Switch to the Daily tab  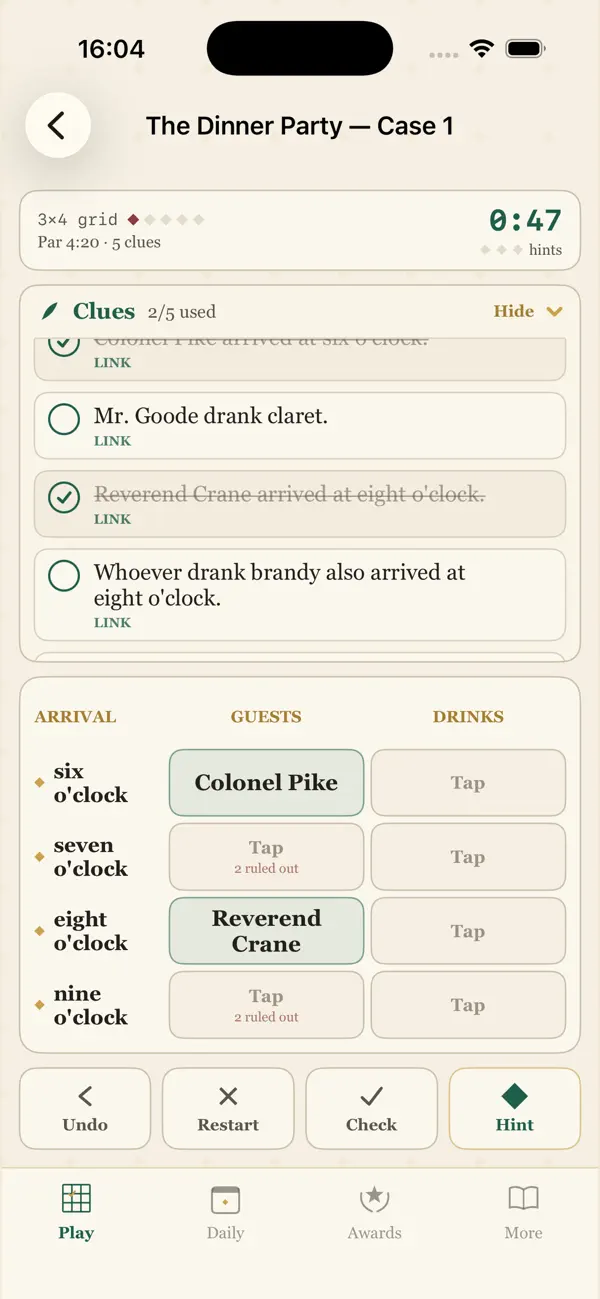coord(225,1212)
